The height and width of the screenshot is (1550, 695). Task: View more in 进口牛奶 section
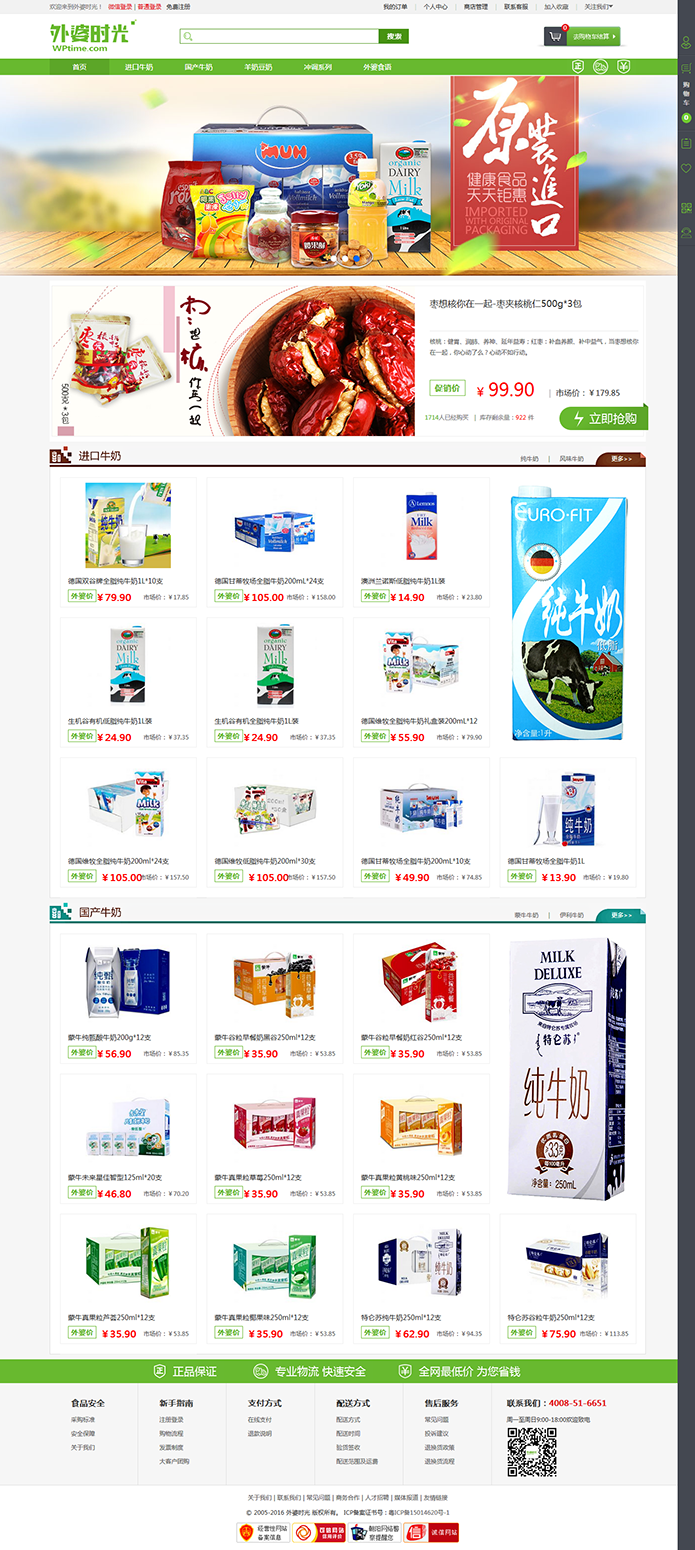click(x=621, y=458)
